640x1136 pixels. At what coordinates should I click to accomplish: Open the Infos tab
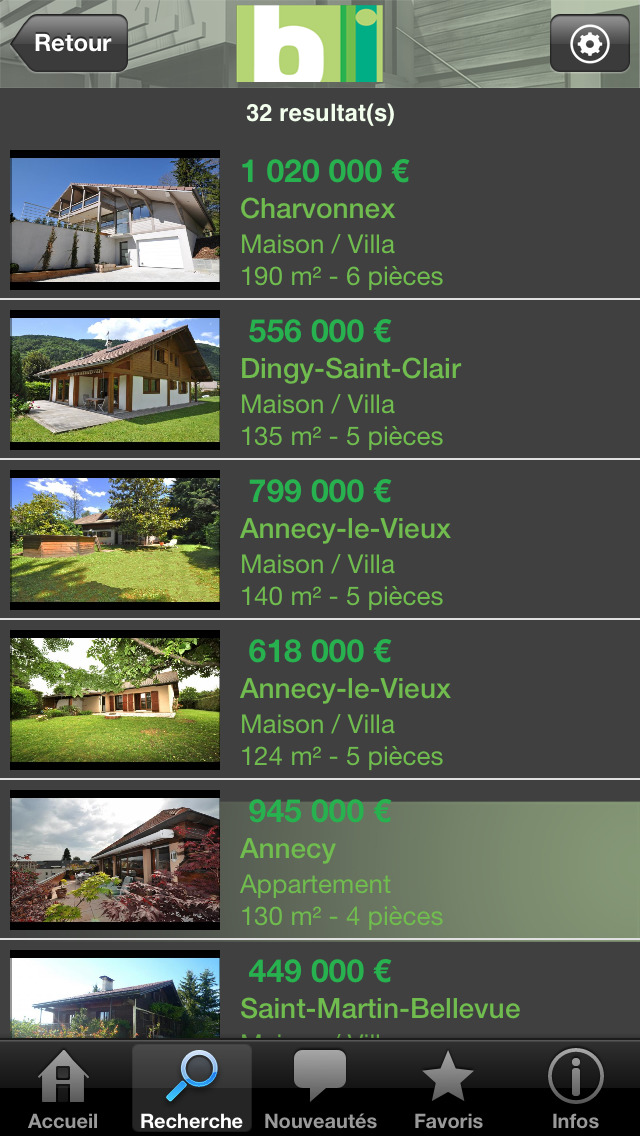click(x=575, y=1089)
